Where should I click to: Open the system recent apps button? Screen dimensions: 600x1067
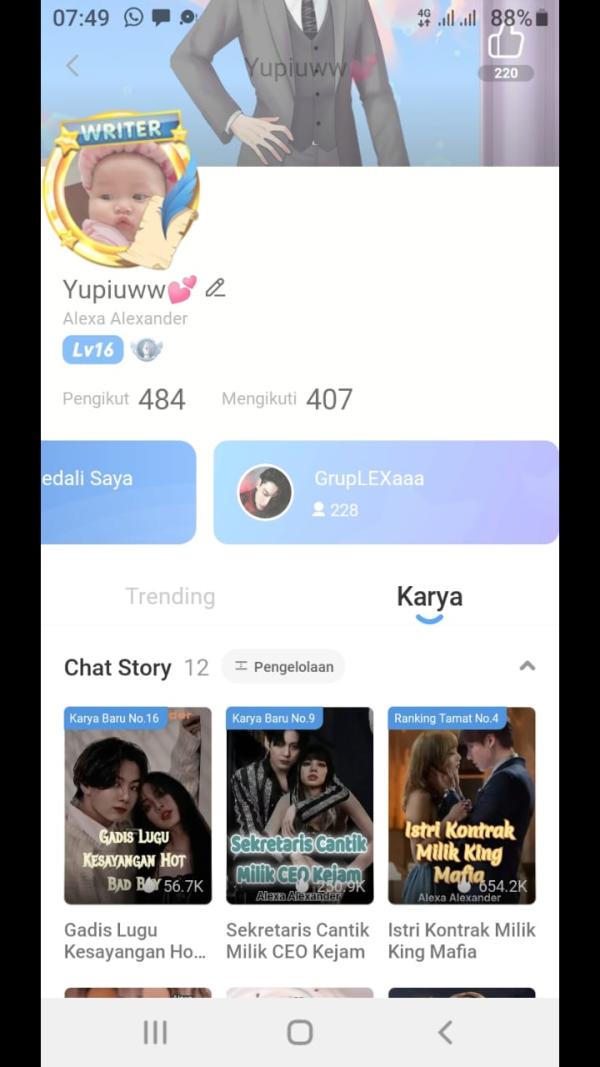coord(155,1032)
